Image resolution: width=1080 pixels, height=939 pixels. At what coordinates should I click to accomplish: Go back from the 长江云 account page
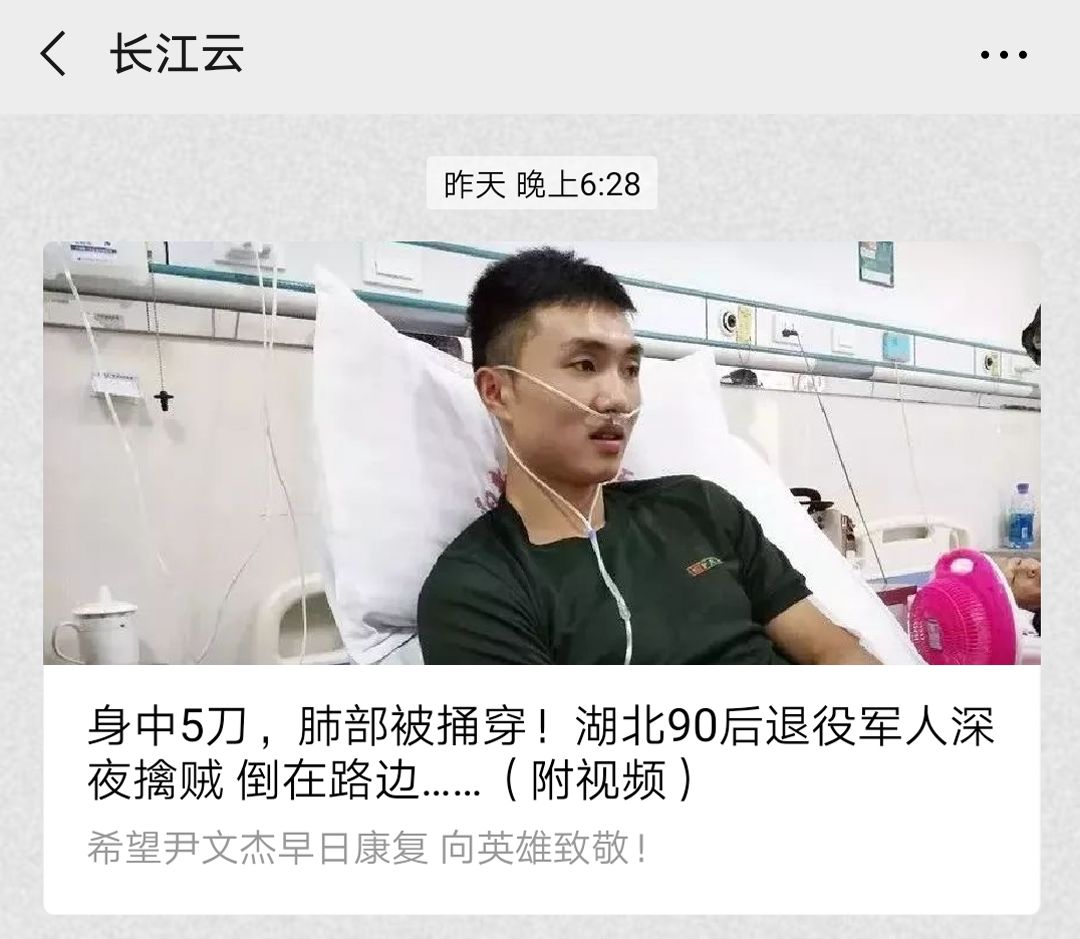(x=54, y=54)
